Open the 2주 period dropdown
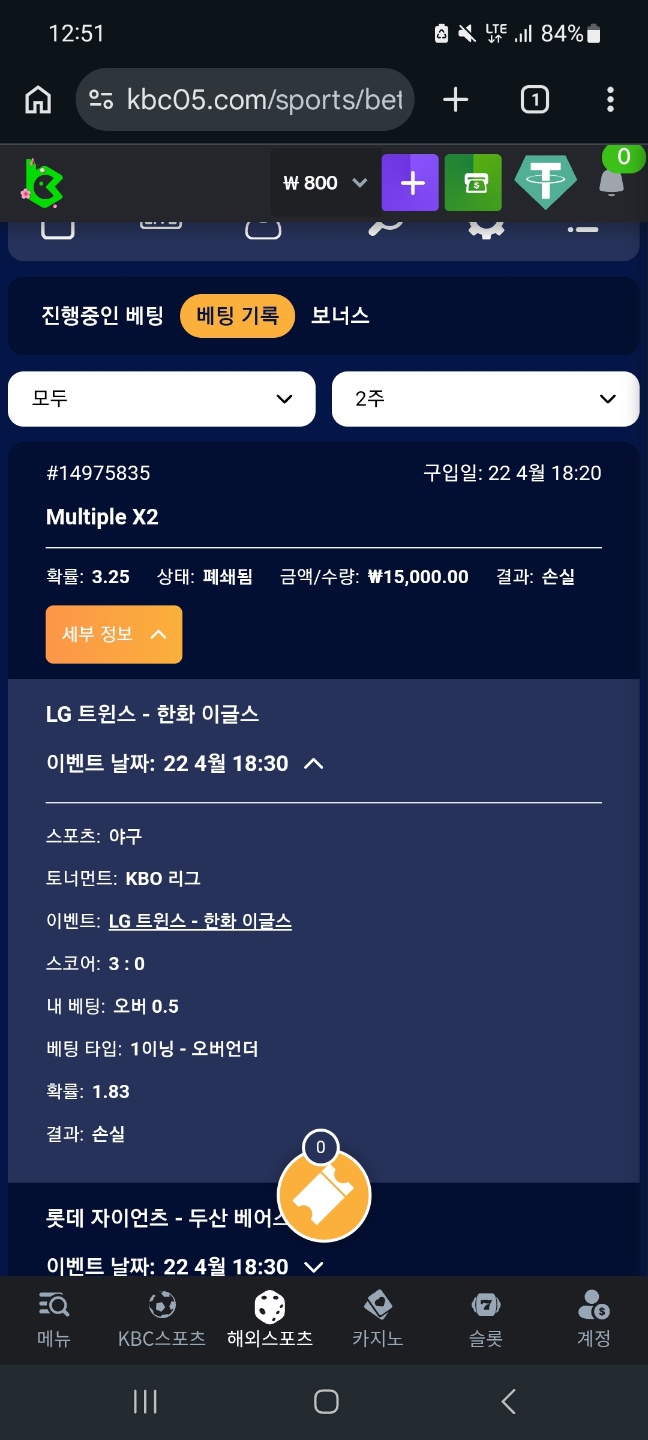This screenshot has height=1440, width=648. point(485,399)
